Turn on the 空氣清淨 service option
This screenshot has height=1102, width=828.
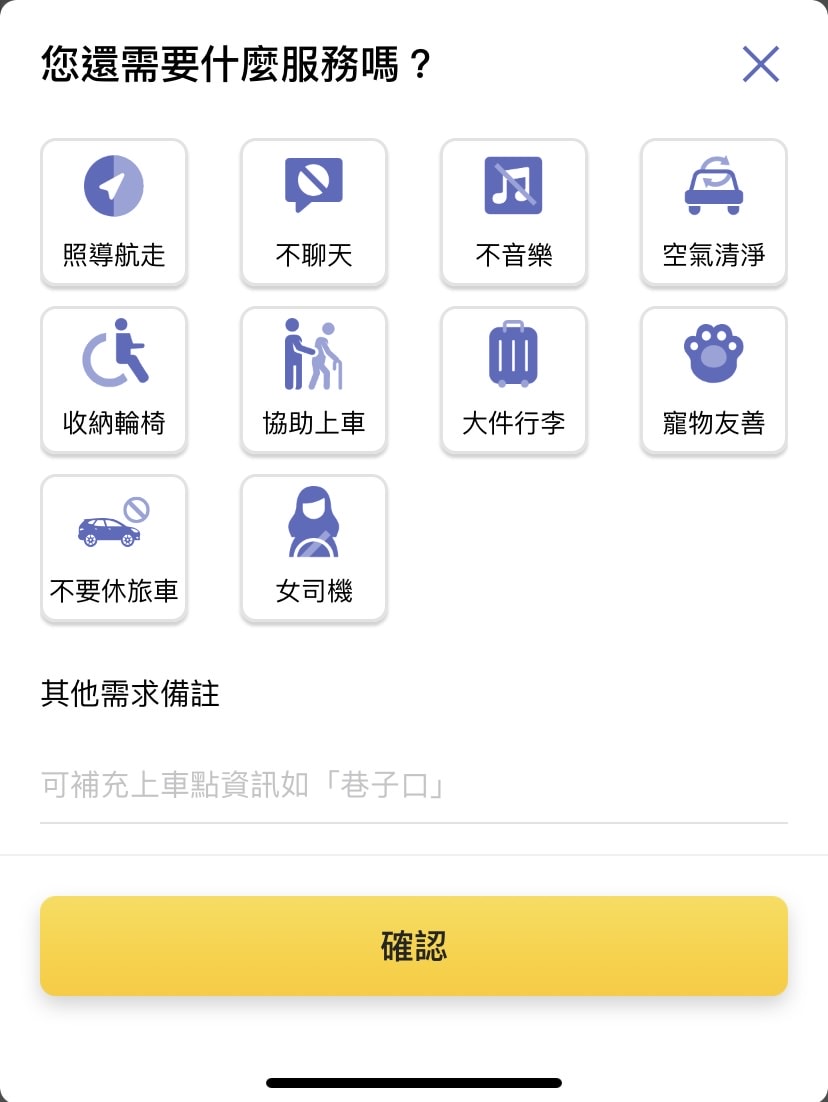(x=713, y=212)
